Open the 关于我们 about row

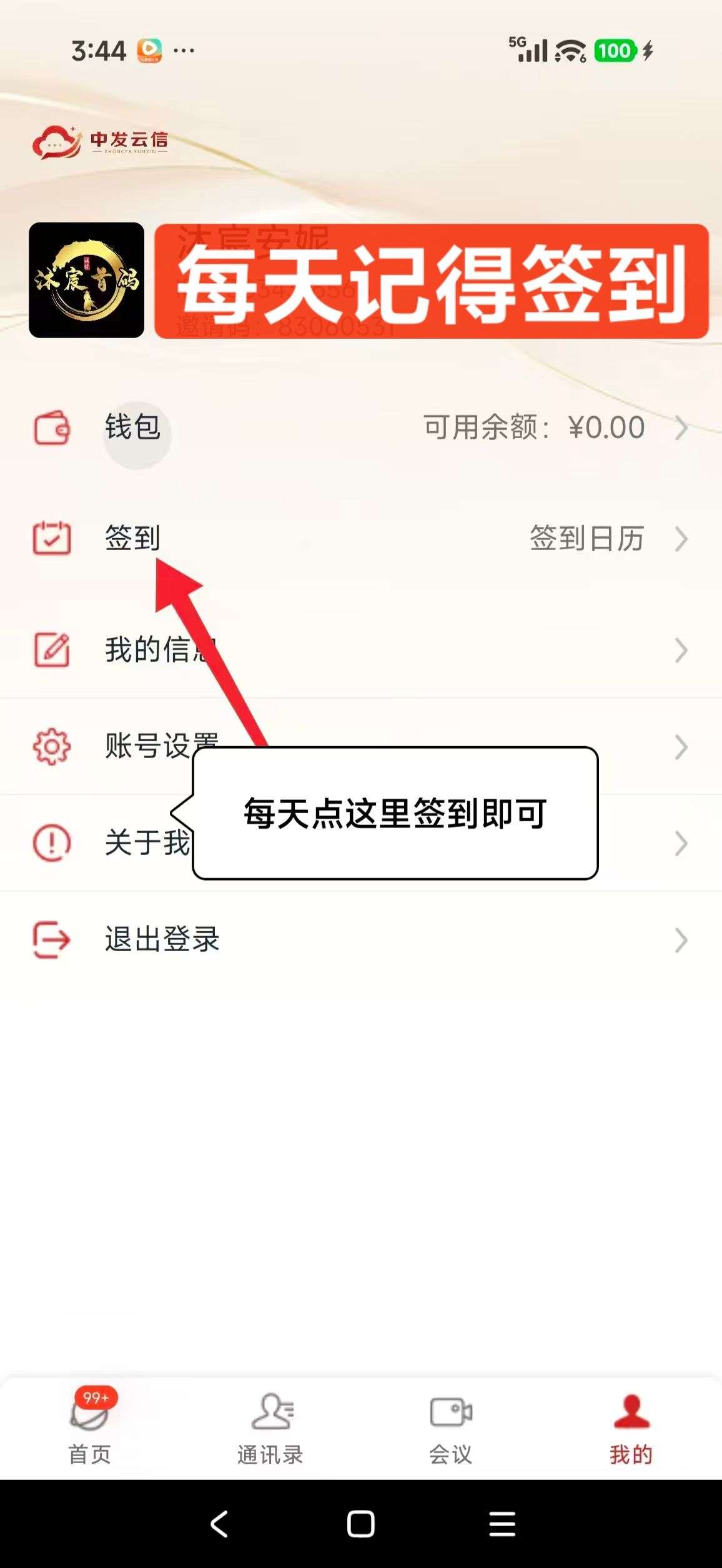[x=361, y=843]
